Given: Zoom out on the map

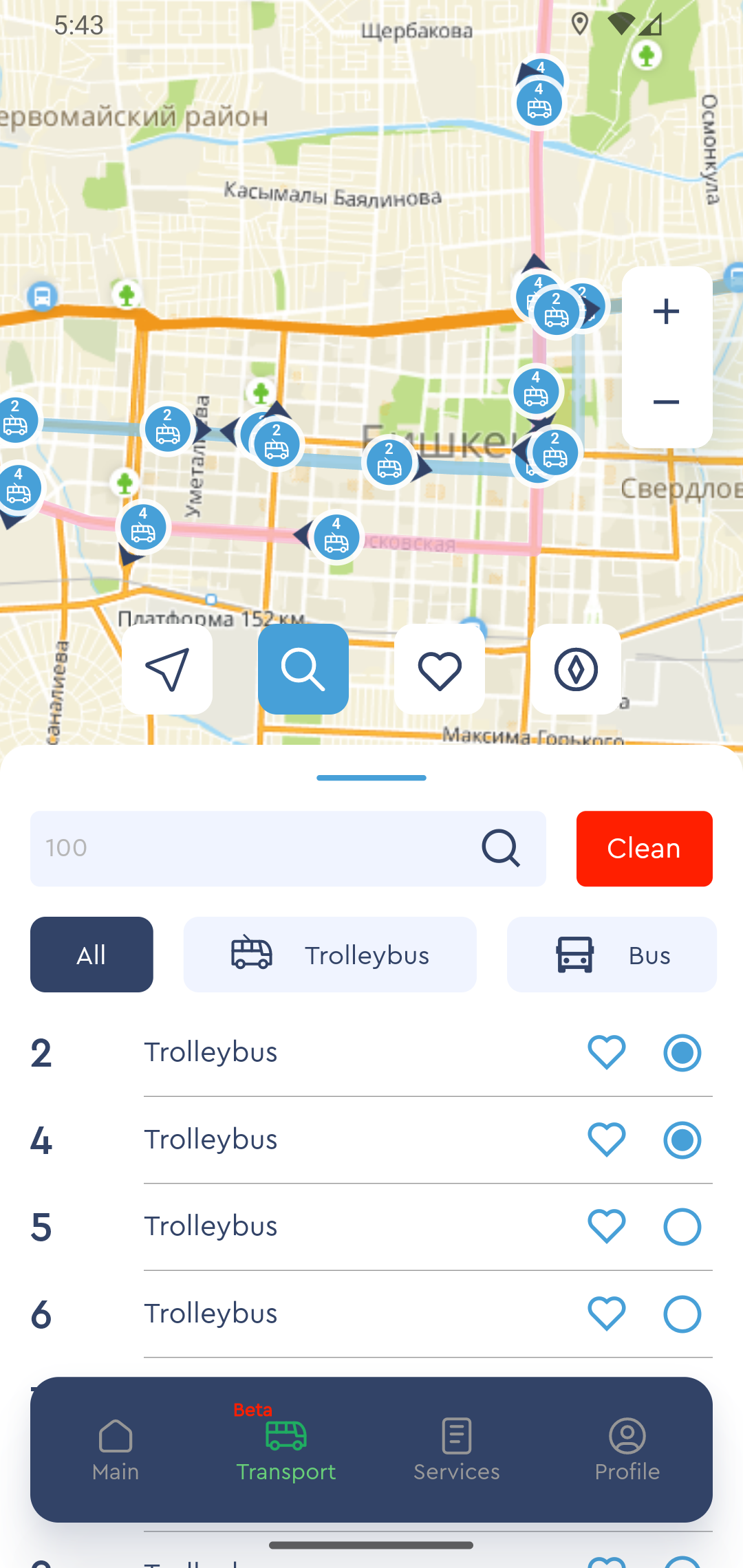Looking at the screenshot, I should (666, 402).
